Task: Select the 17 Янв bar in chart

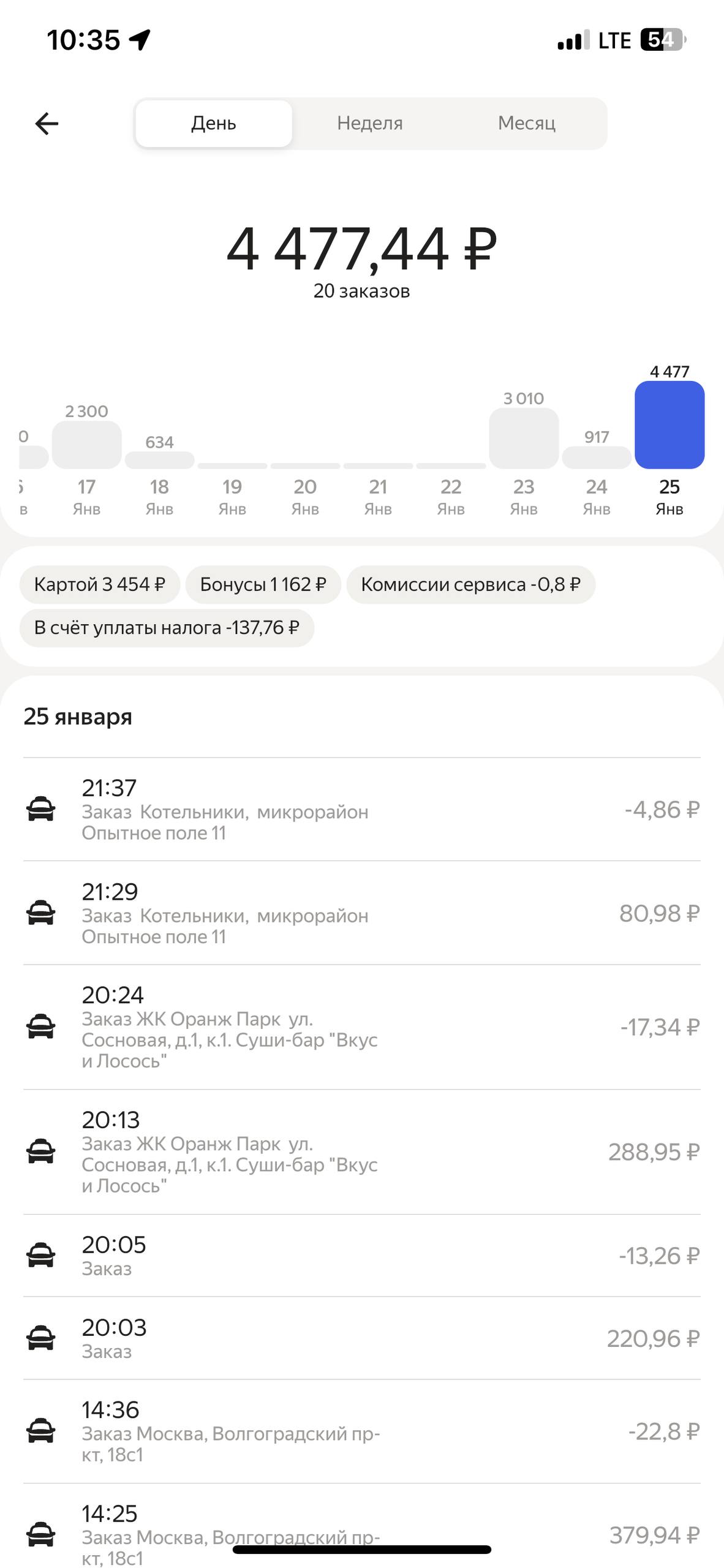Action: [86, 445]
